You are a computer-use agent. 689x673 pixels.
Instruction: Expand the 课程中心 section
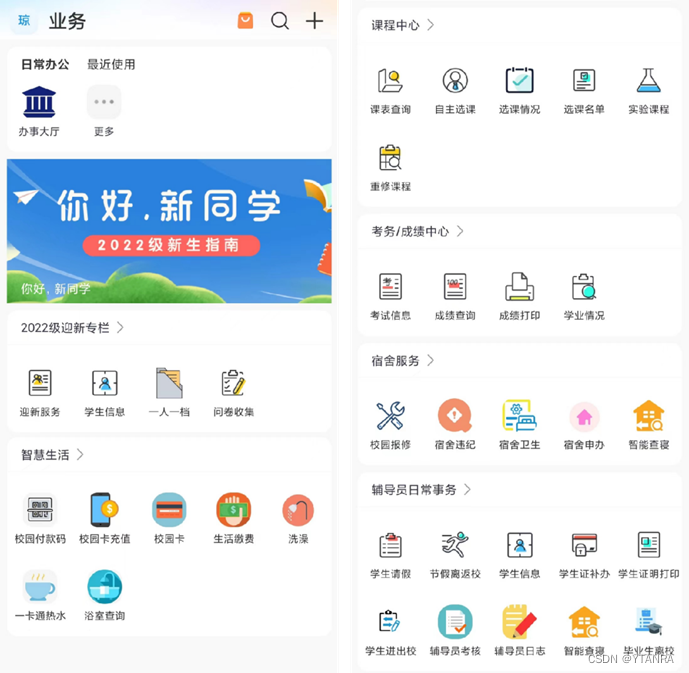click(402, 25)
